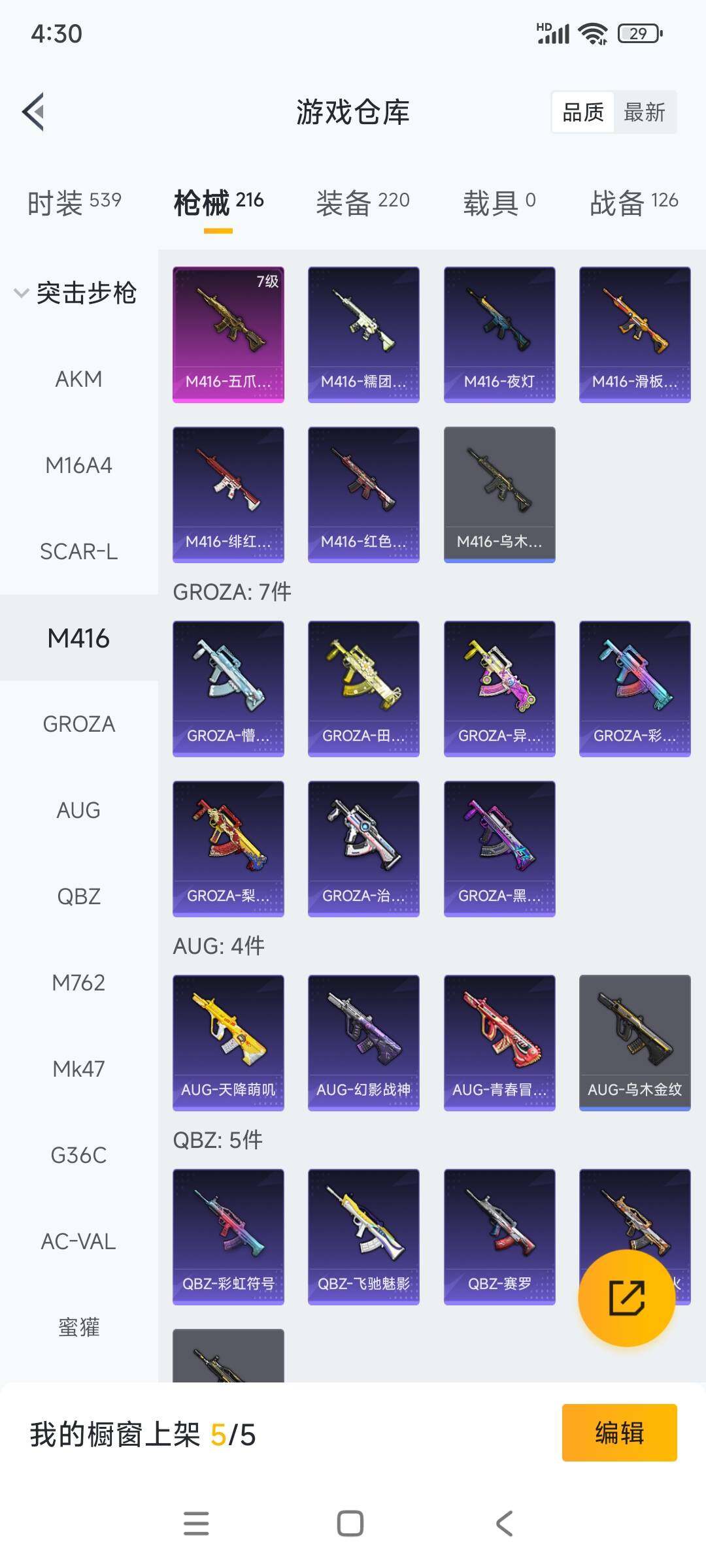Select AKM in the weapon list
Viewport: 706px width, 1568px height.
click(x=78, y=379)
